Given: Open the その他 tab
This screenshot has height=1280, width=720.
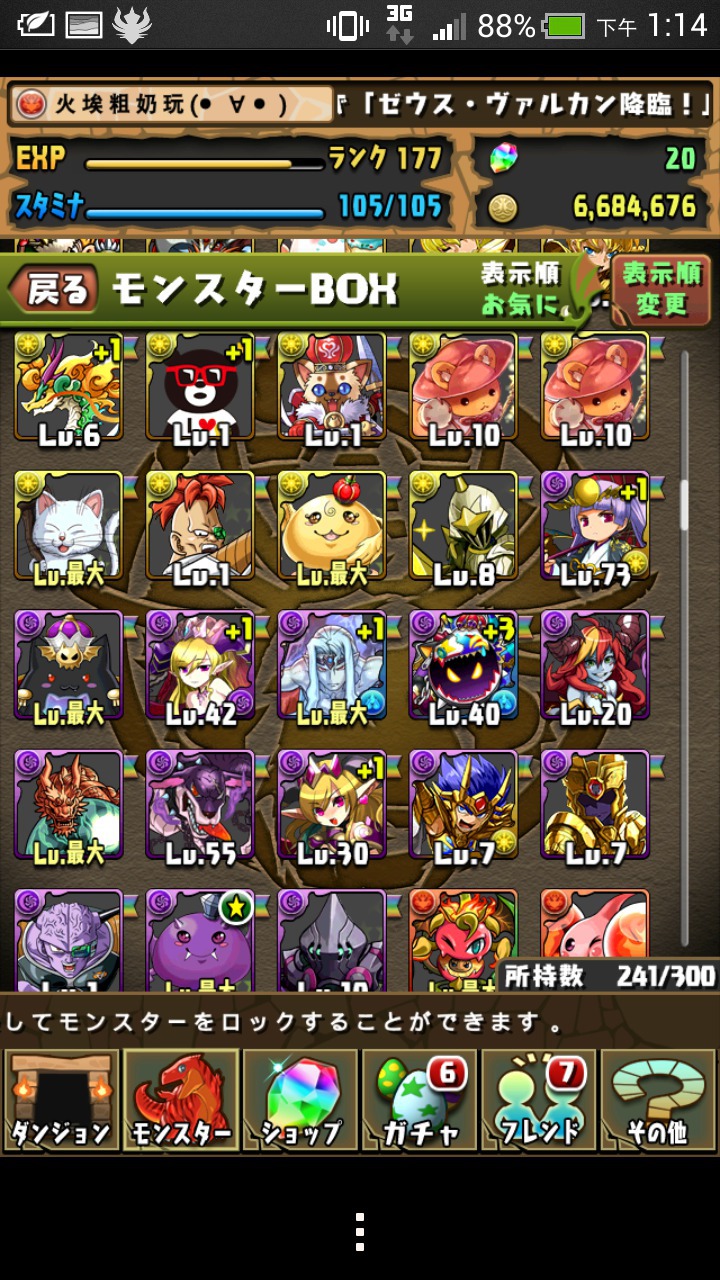Looking at the screenshot, I should point(658,1100).
